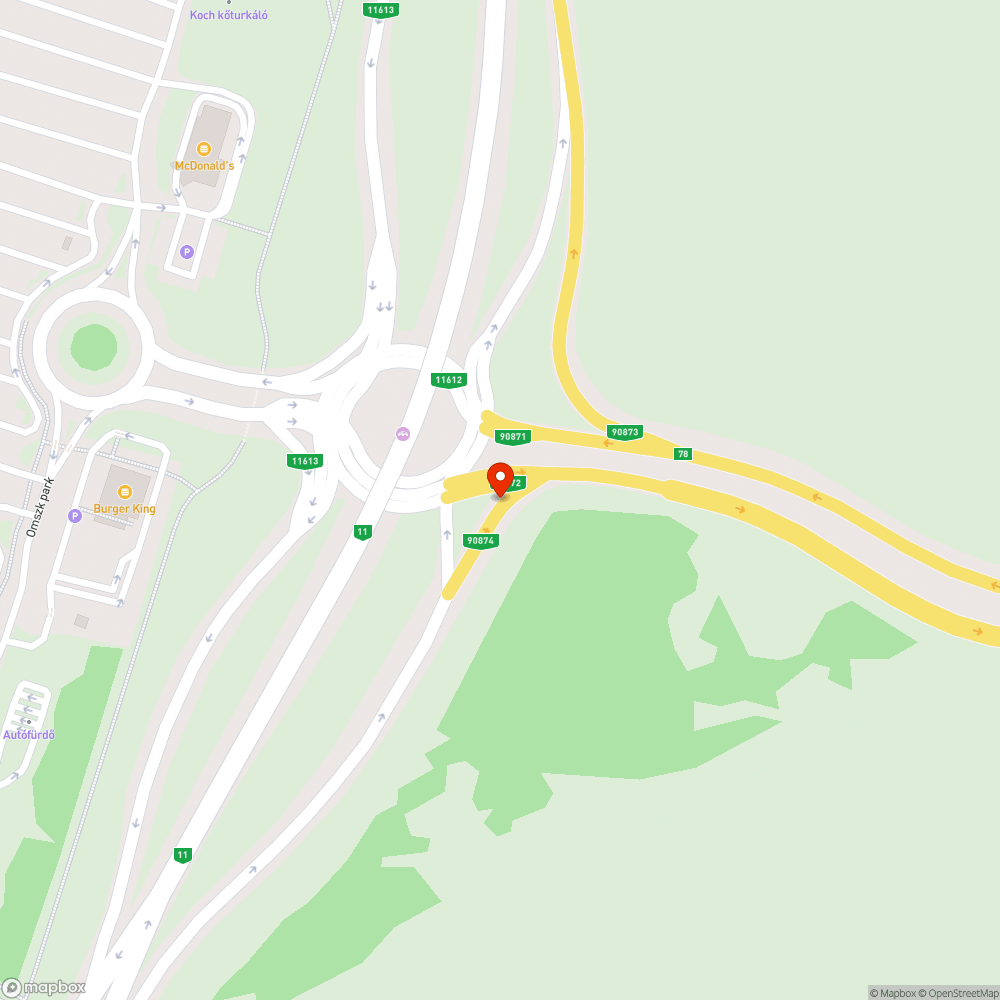Tap the red location marker pin
1000x1000 pixels.
[x=500, y=479]
